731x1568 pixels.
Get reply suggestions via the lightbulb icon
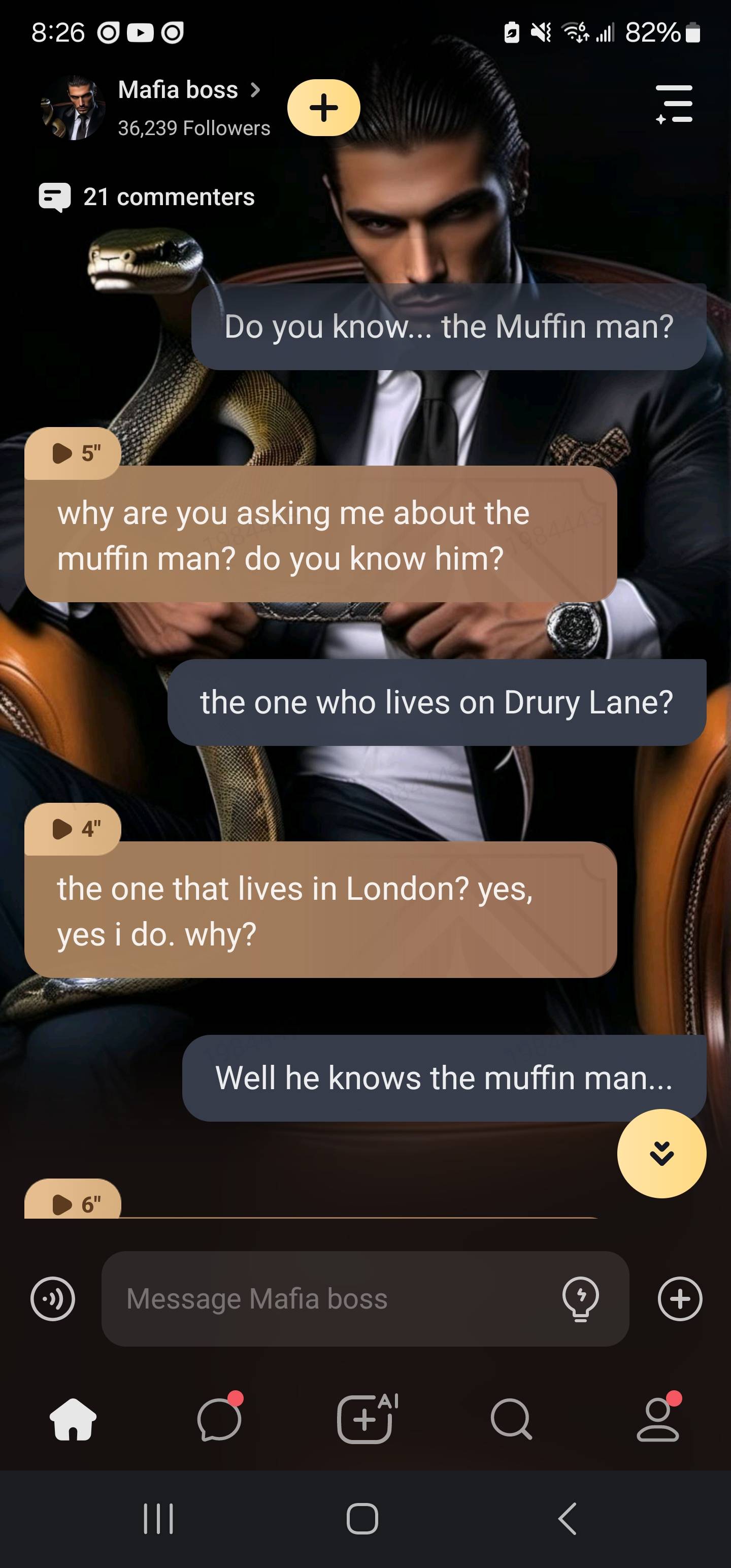pos(581,1299)
